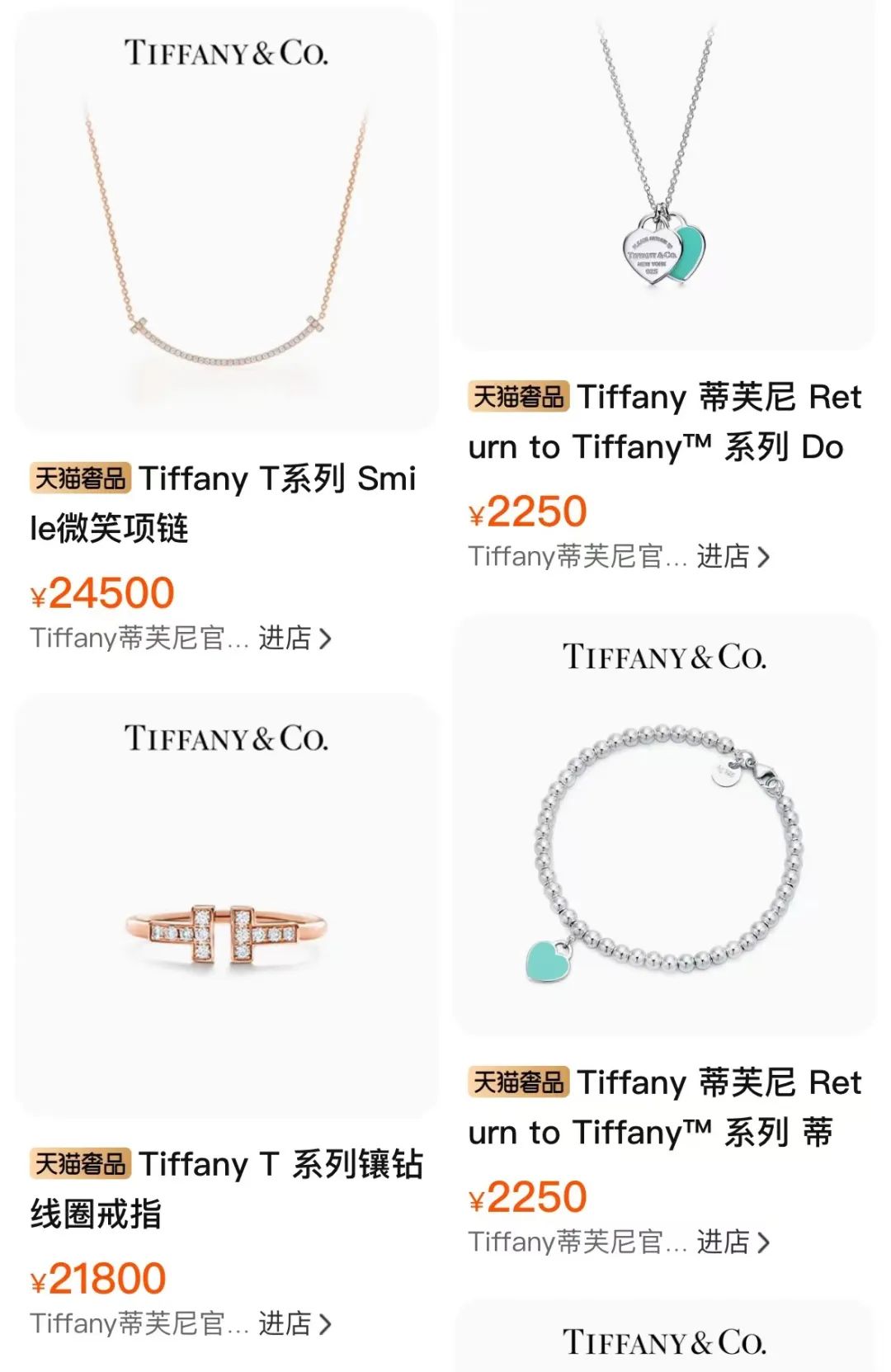Enter the store under the ¥2250 bead bracelet
891x1372 pixels.
coord(733,1242)
